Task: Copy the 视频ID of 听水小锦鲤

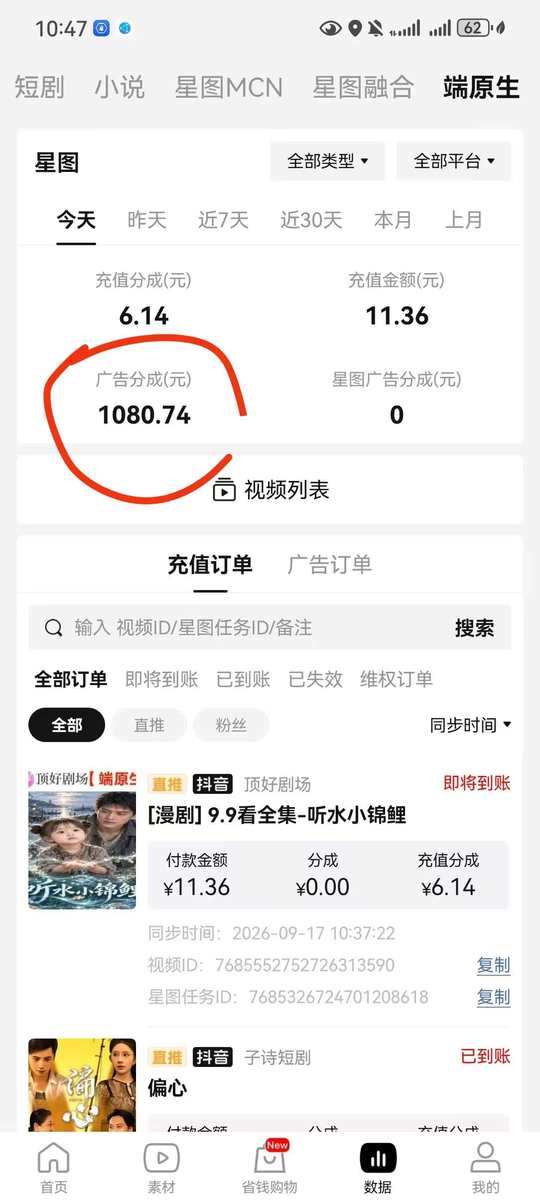Action: [493, 965]
